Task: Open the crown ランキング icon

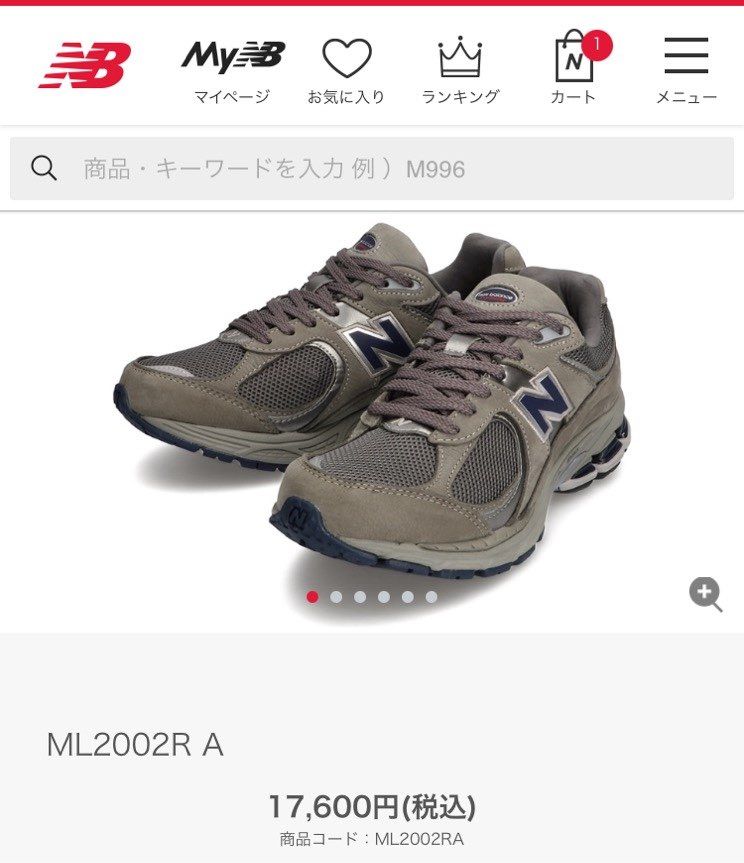Action: [x=460, y=58]
